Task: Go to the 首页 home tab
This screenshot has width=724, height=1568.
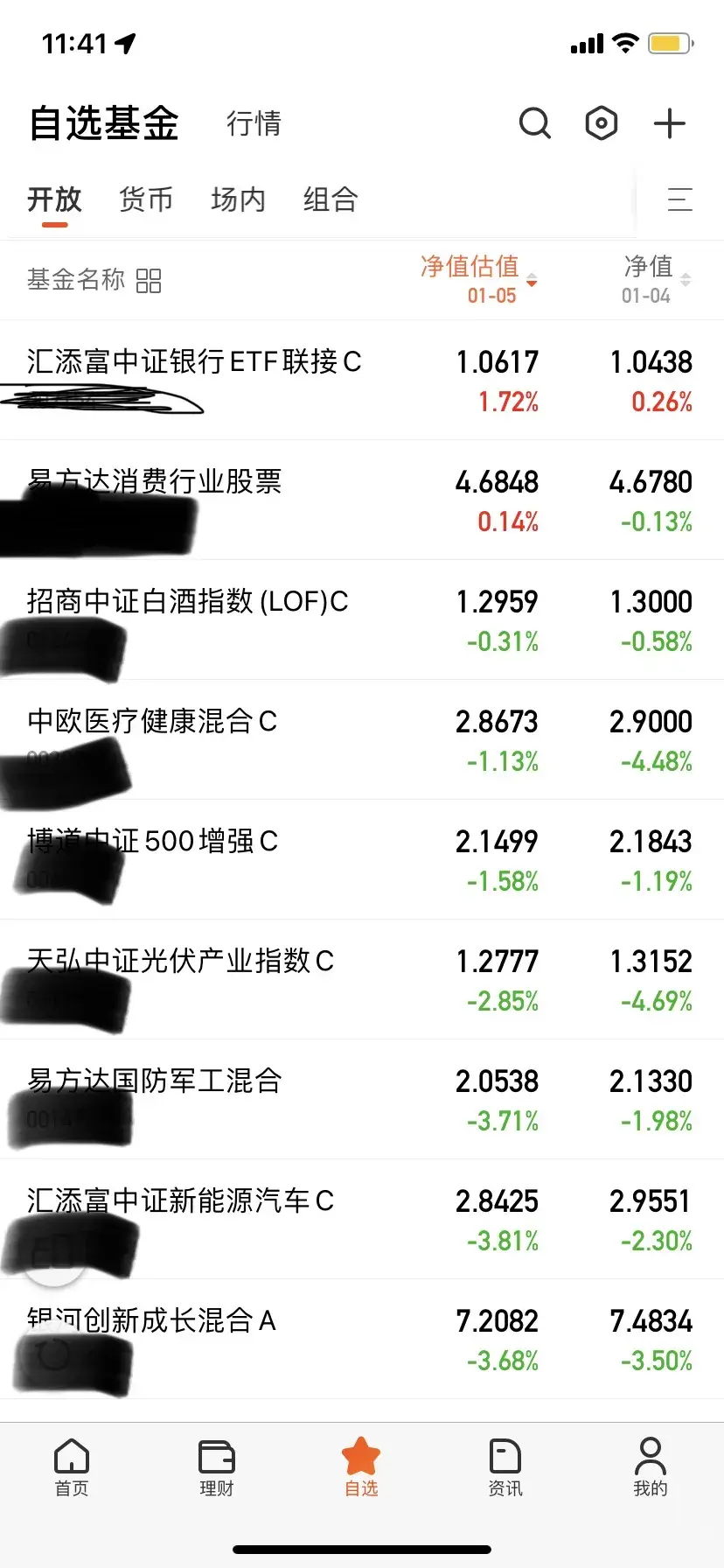Action: click(x=72, y=1467)
